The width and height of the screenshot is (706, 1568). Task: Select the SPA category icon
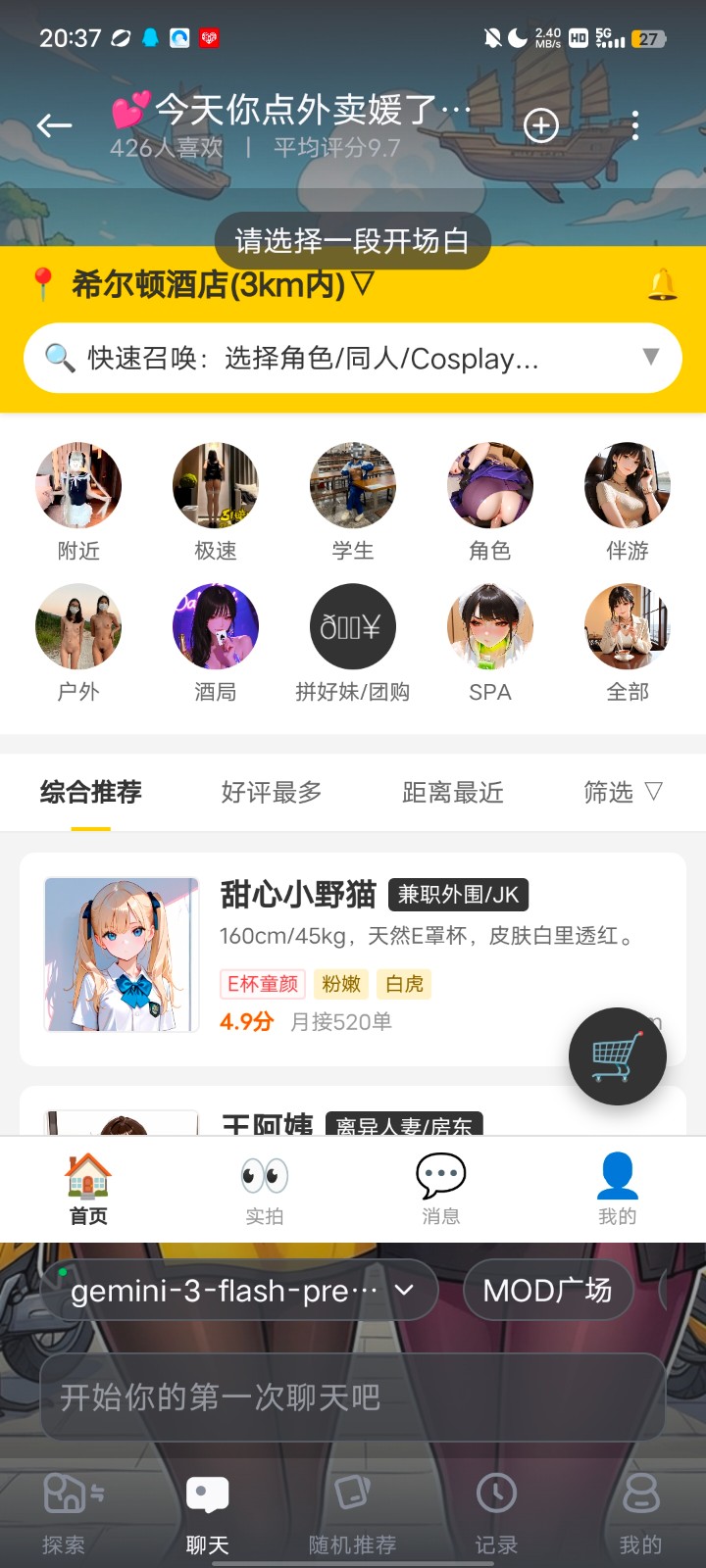pos(490,625)
